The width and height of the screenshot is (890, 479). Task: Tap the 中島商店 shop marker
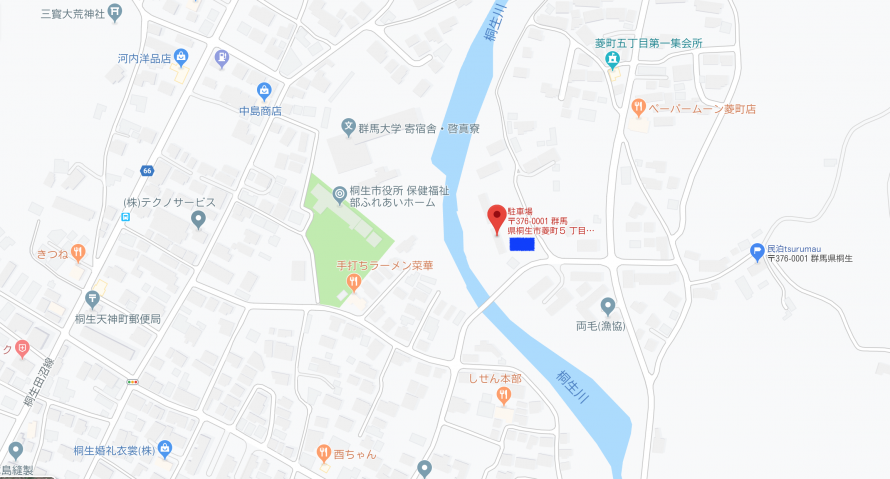pyautogui.click(x=263, y=91)
